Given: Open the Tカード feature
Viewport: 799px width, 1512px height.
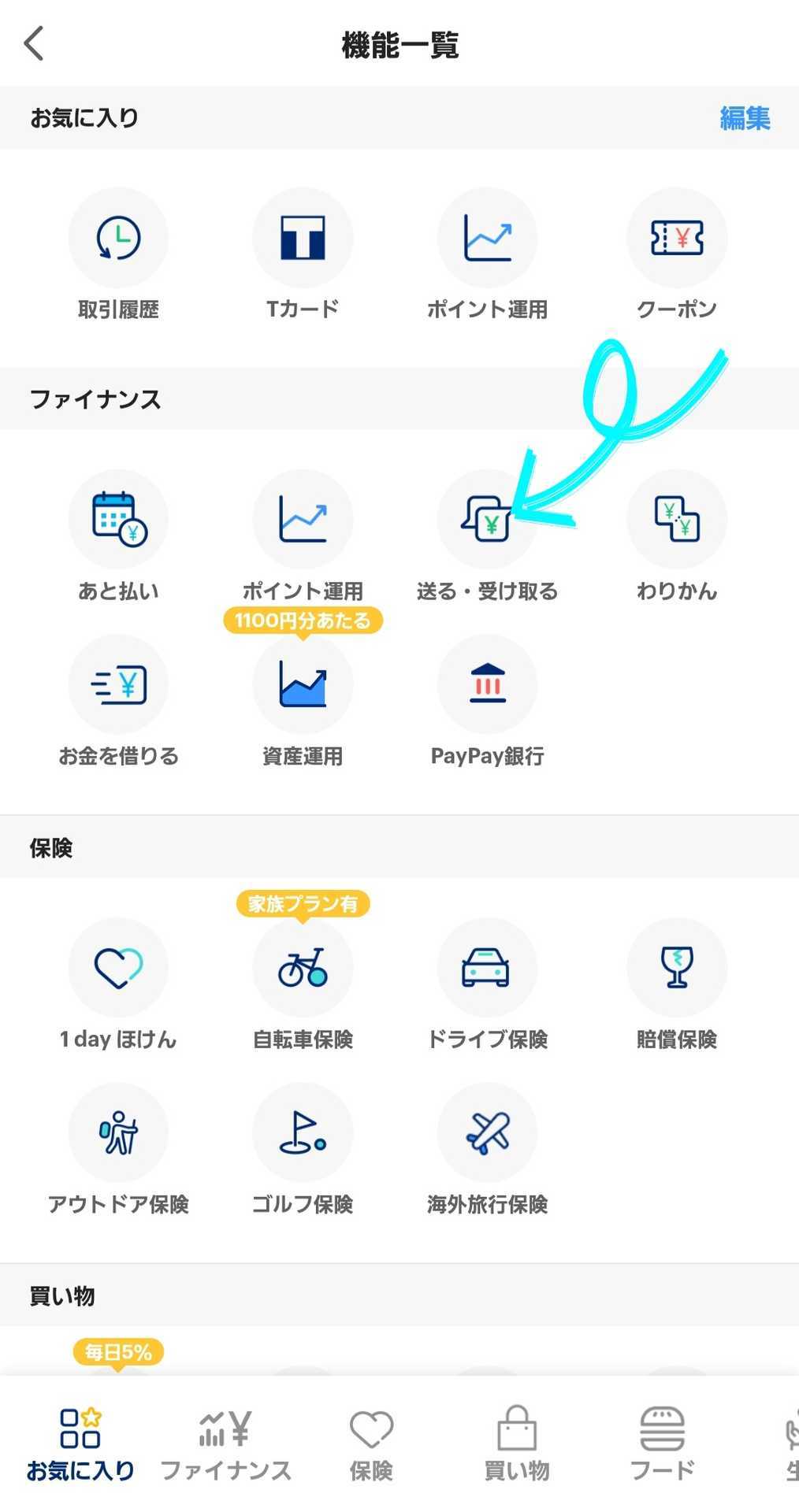Looking at the screenshot, I should click(303, 238).
